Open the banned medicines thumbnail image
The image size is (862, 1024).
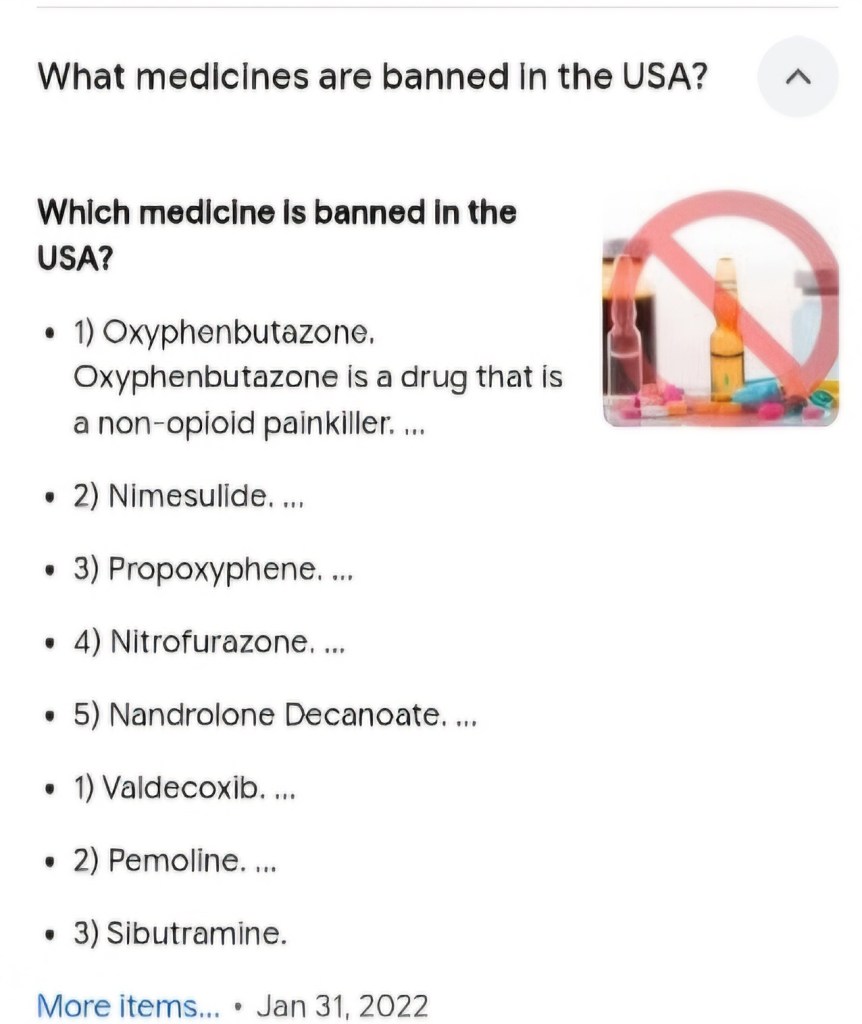click(720, 310)
